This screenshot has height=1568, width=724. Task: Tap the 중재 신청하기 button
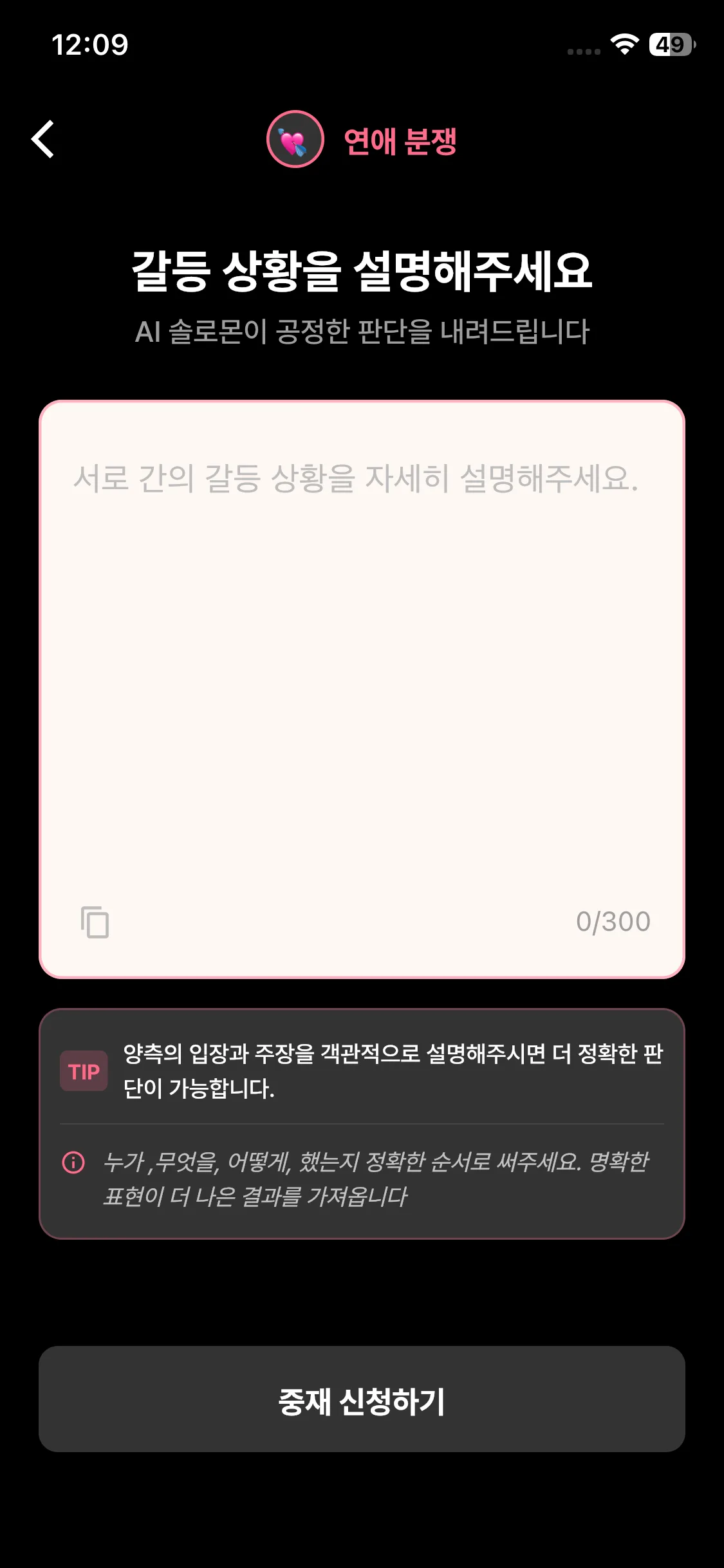coord(362,1399)
